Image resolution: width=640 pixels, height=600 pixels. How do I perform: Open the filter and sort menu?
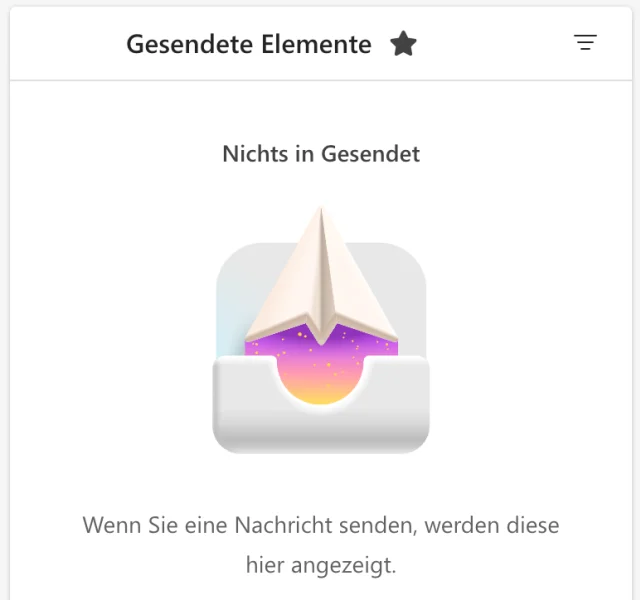pos(585,43)
